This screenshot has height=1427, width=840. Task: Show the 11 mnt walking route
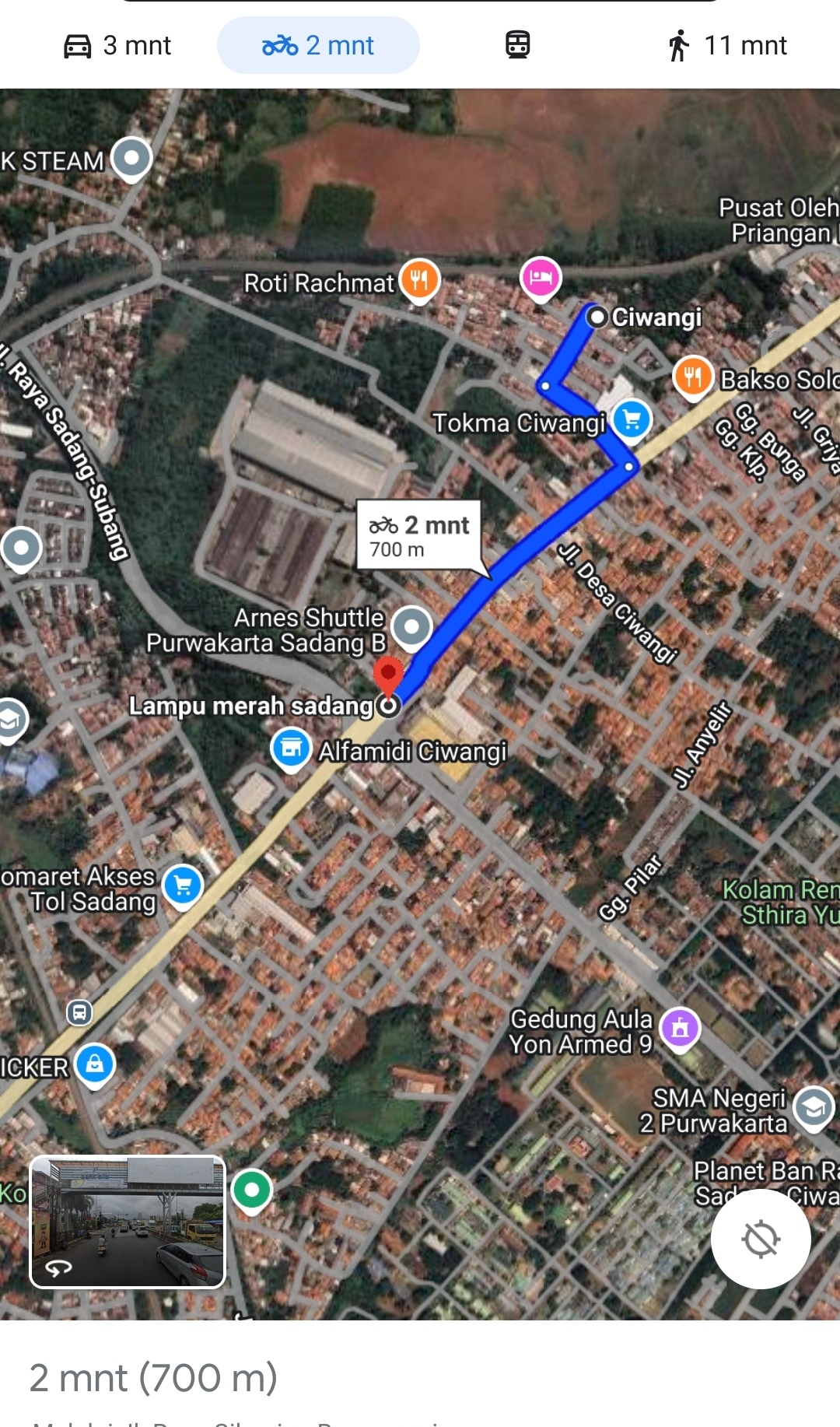pos(728,46)
